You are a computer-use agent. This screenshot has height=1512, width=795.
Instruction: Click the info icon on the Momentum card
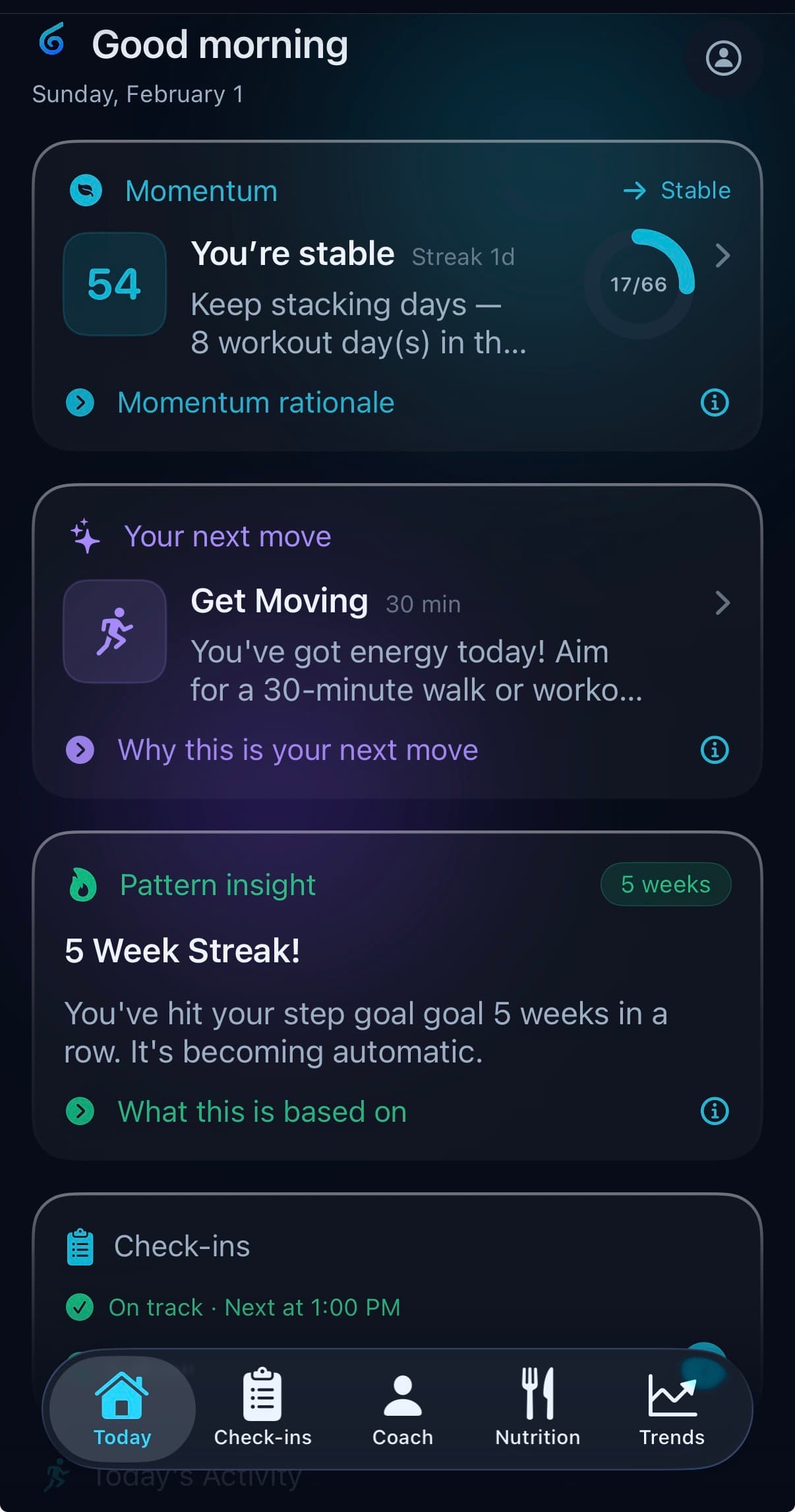click(715, 402)
